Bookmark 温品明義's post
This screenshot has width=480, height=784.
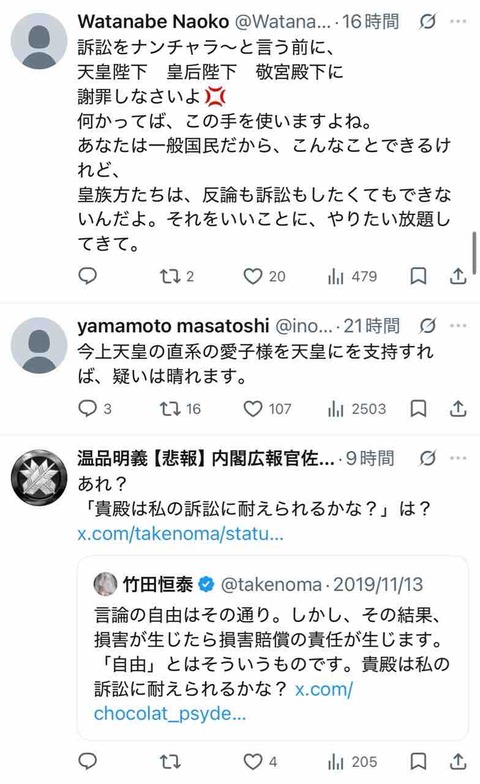point(418,762)
